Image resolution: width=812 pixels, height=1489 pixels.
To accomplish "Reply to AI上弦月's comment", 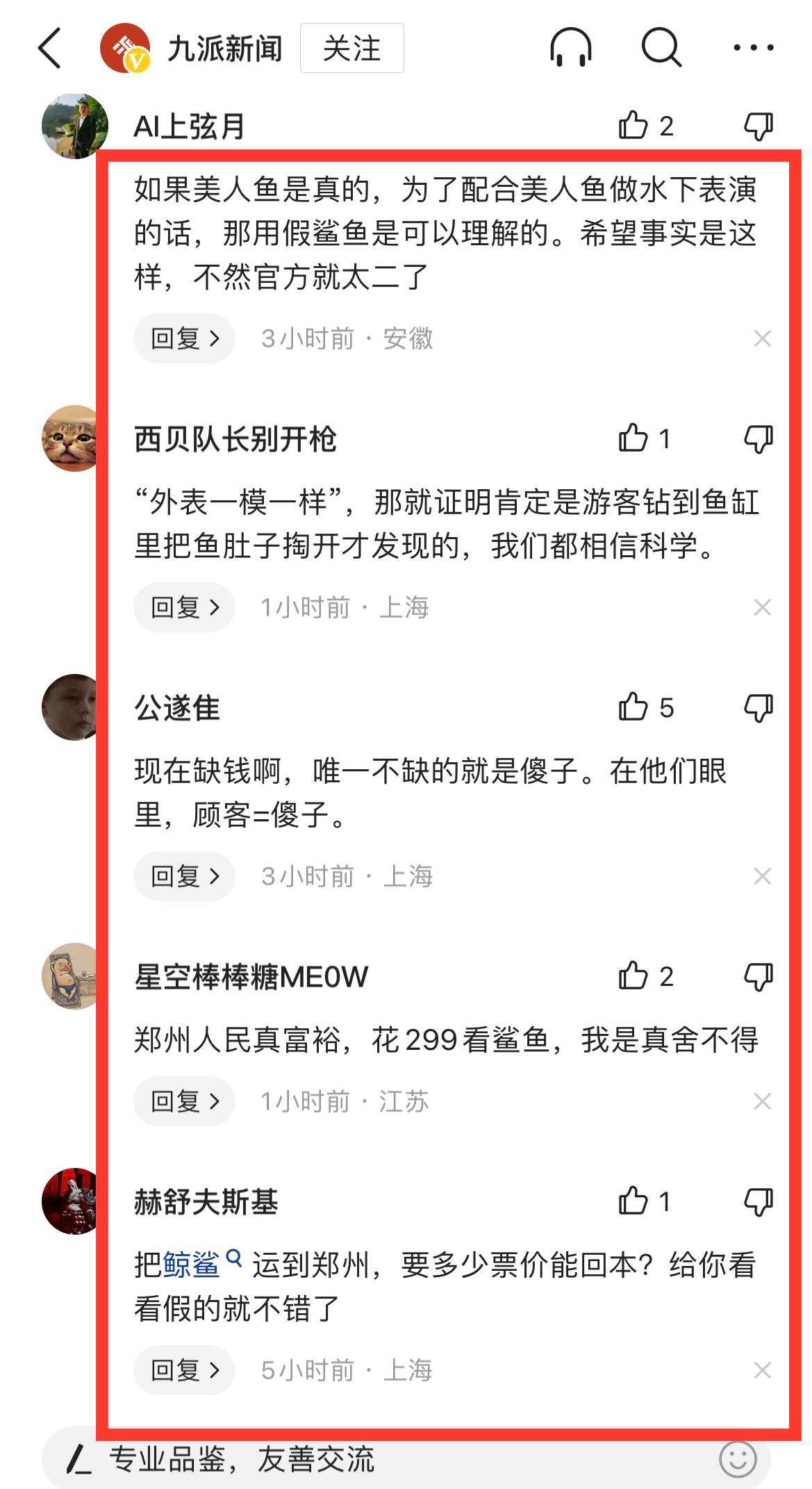I will [184, 338].
